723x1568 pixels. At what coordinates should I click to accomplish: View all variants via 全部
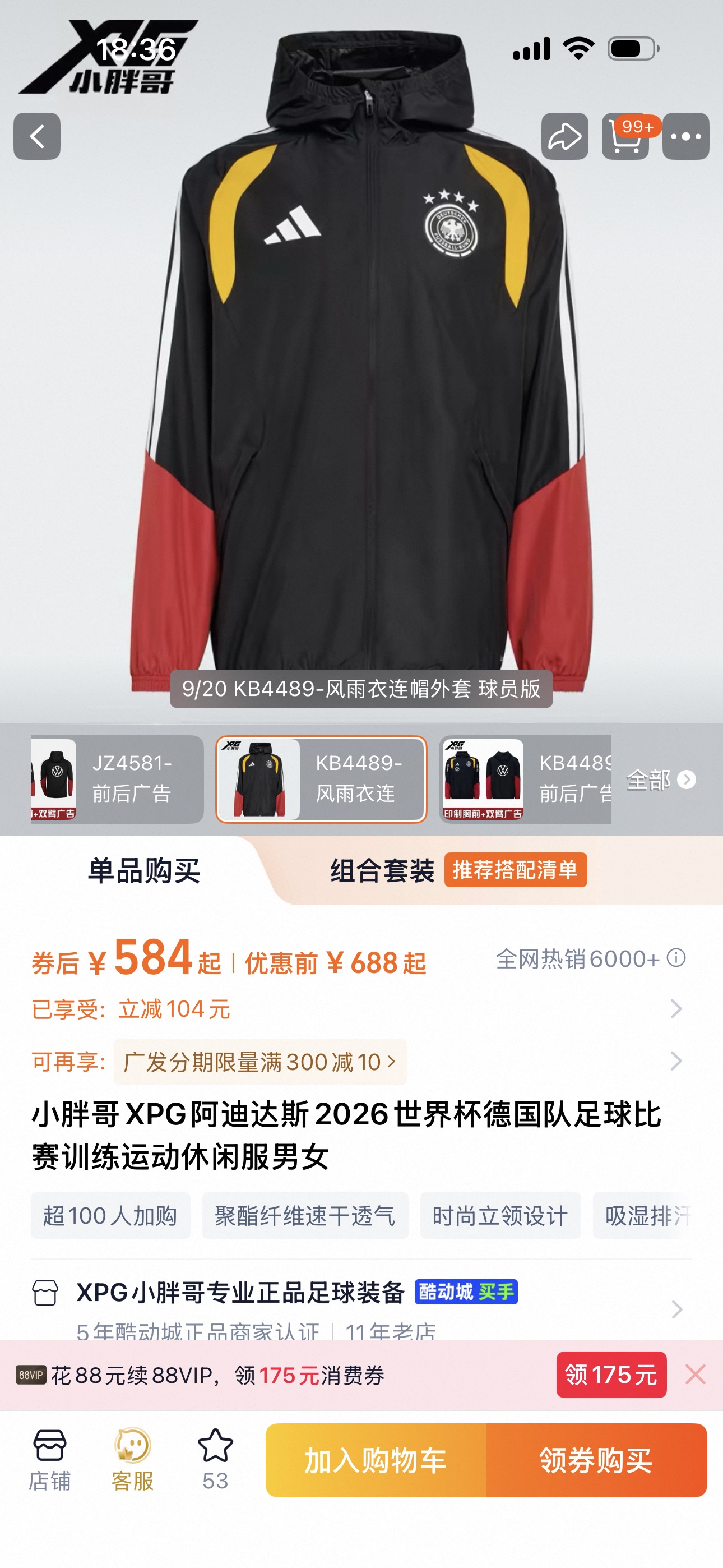(x=661, y=780)
